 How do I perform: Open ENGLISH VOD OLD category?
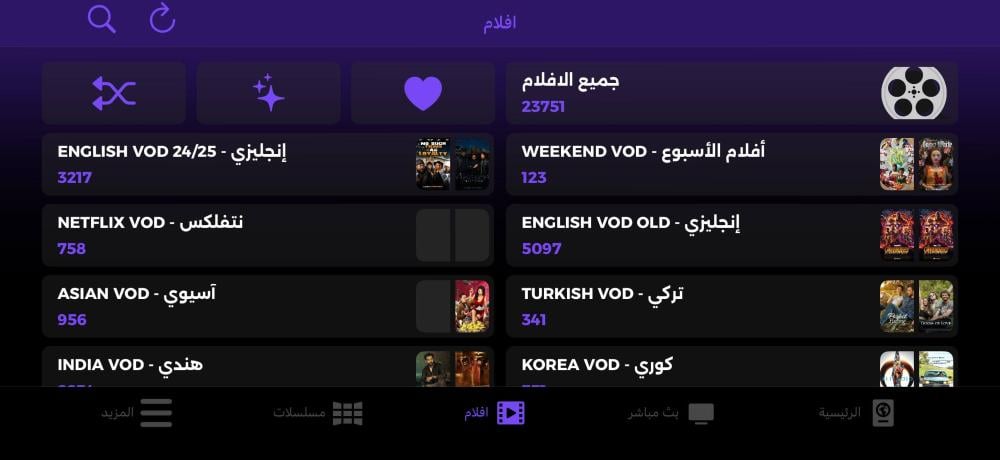[x=731, y=235]
